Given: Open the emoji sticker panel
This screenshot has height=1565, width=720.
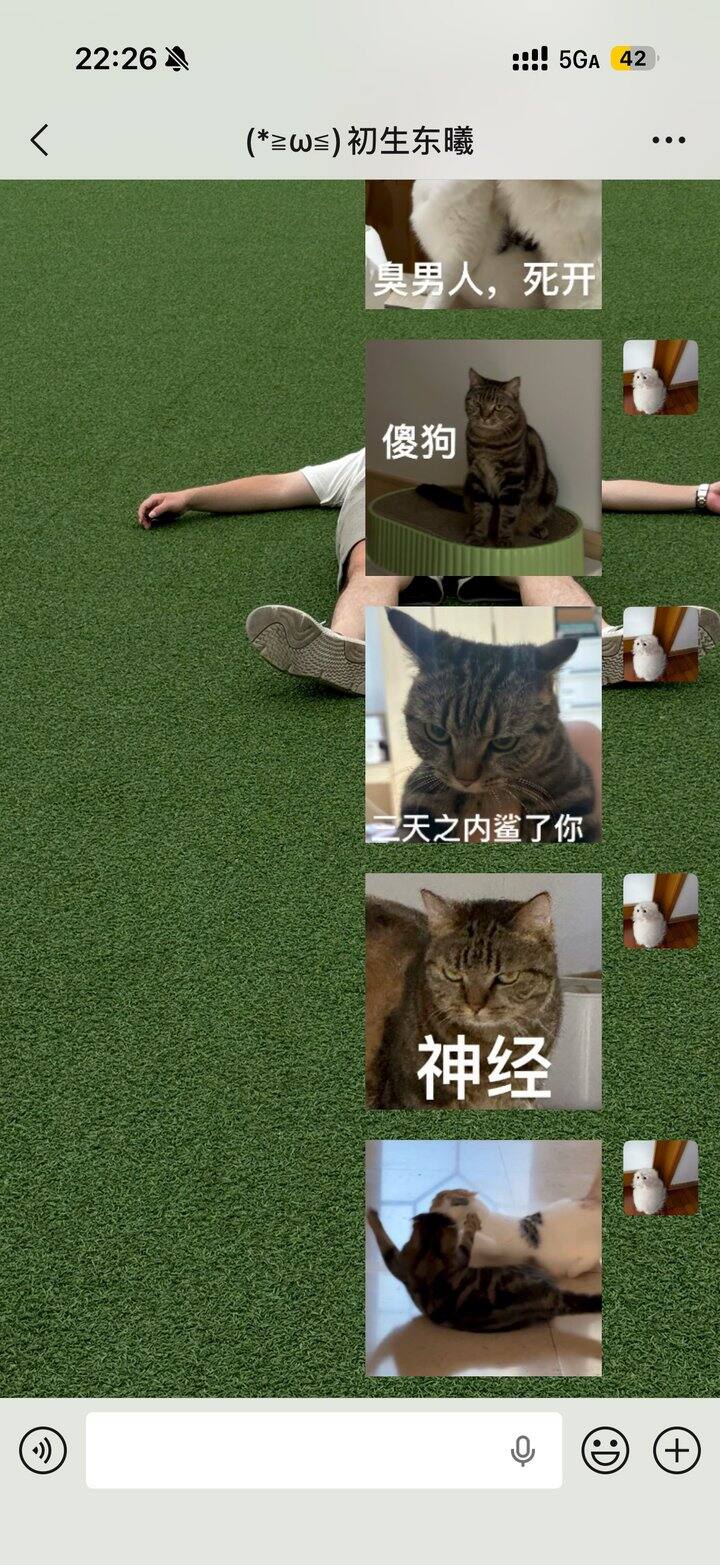Looking at the screenshot, I should pos(605,1450).
